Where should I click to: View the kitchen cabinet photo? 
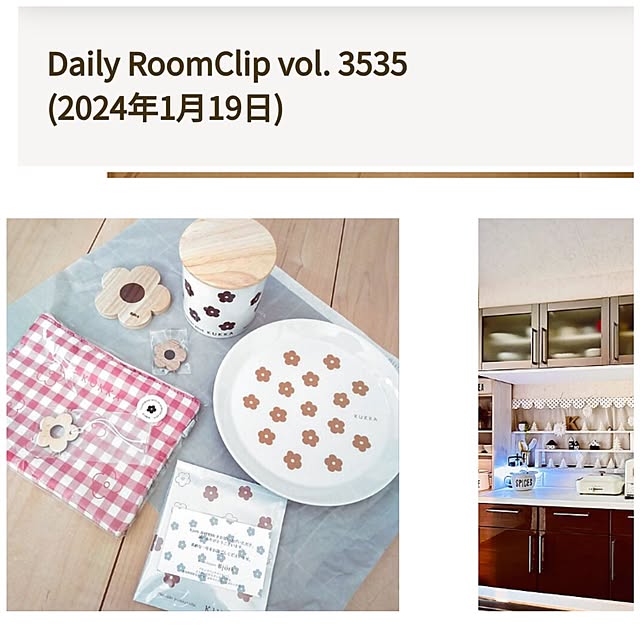point(556,414)
